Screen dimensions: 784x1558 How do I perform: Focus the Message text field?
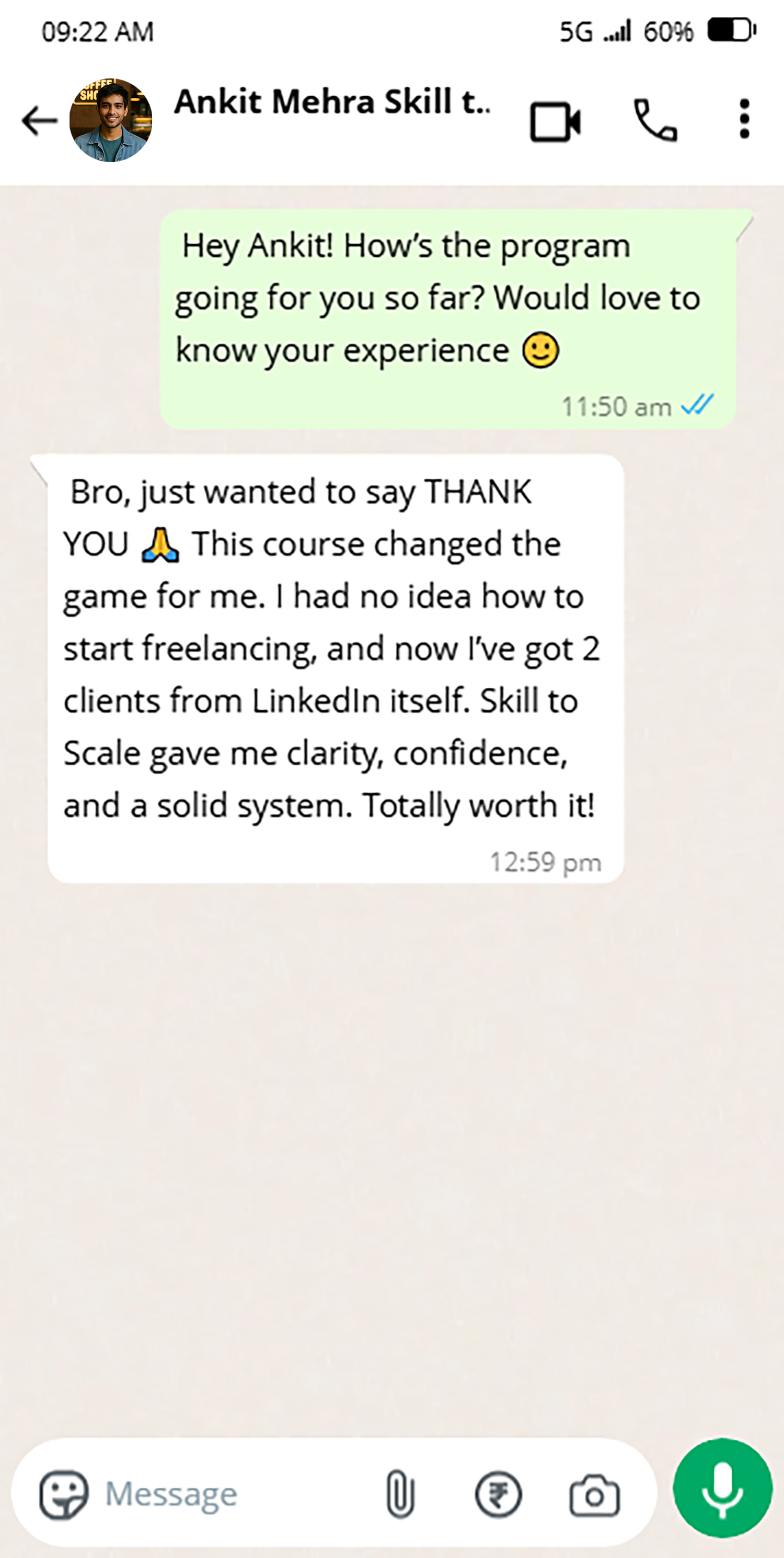(x=236, y=1495)
